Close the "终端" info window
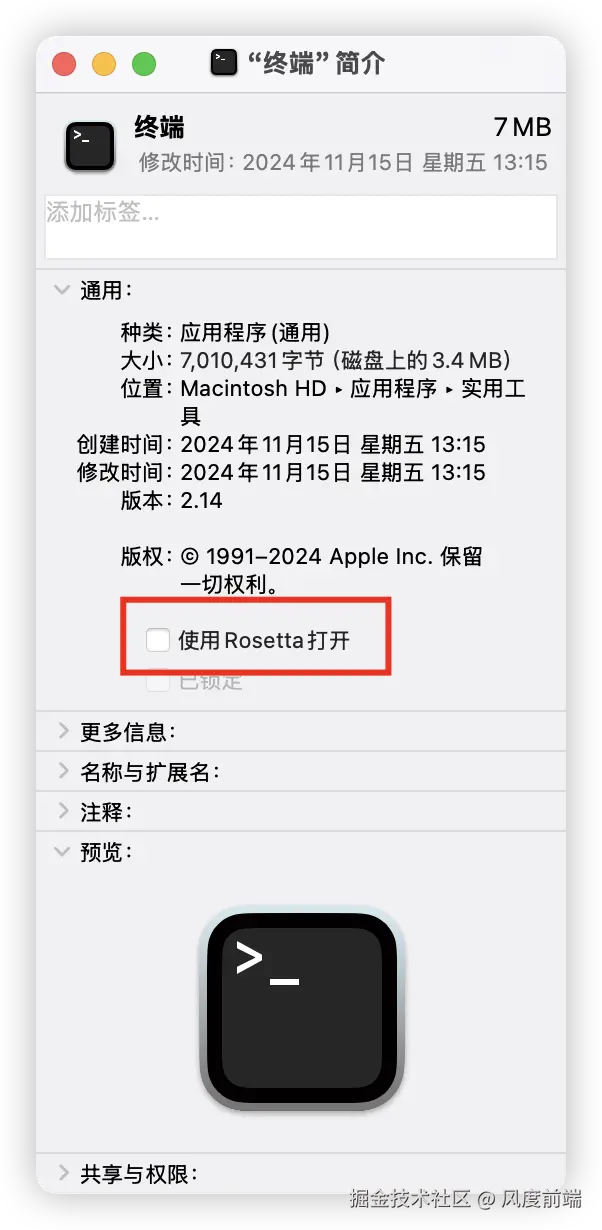The image size is (602, 1230). pyautogui.click(x=65, y=64)
